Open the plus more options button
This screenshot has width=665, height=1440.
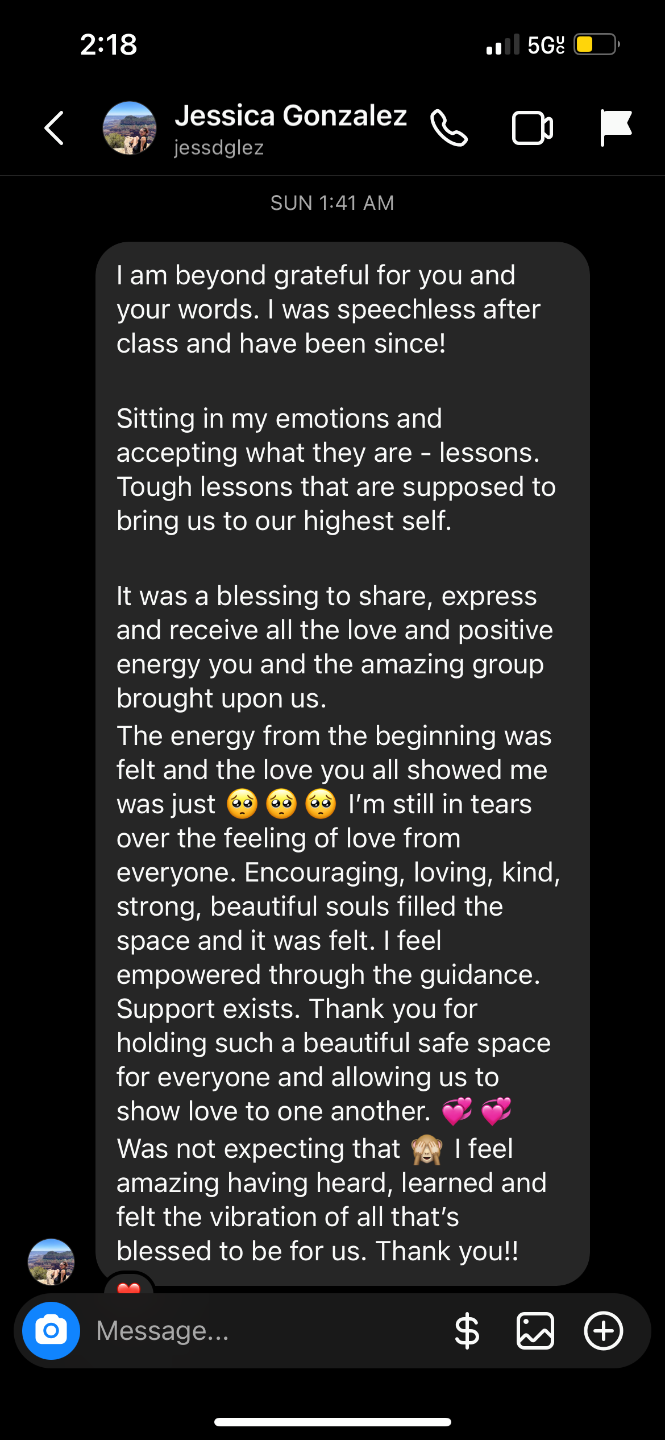[x=604, y=1331]
